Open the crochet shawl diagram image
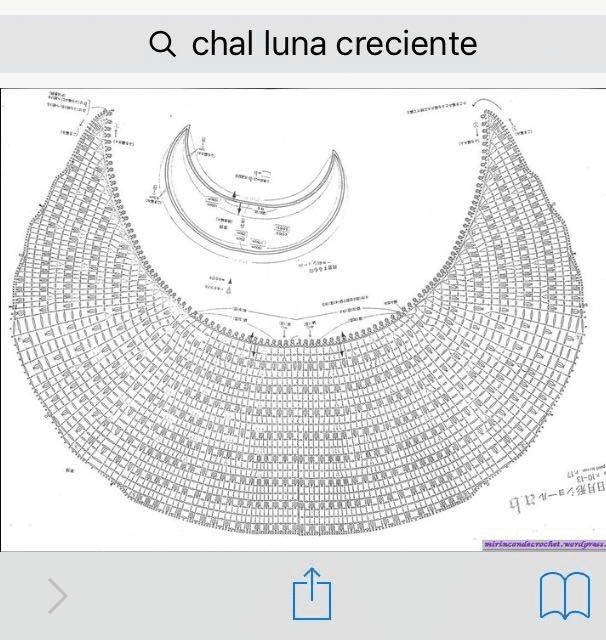606x640 pixels. (303, 320)
